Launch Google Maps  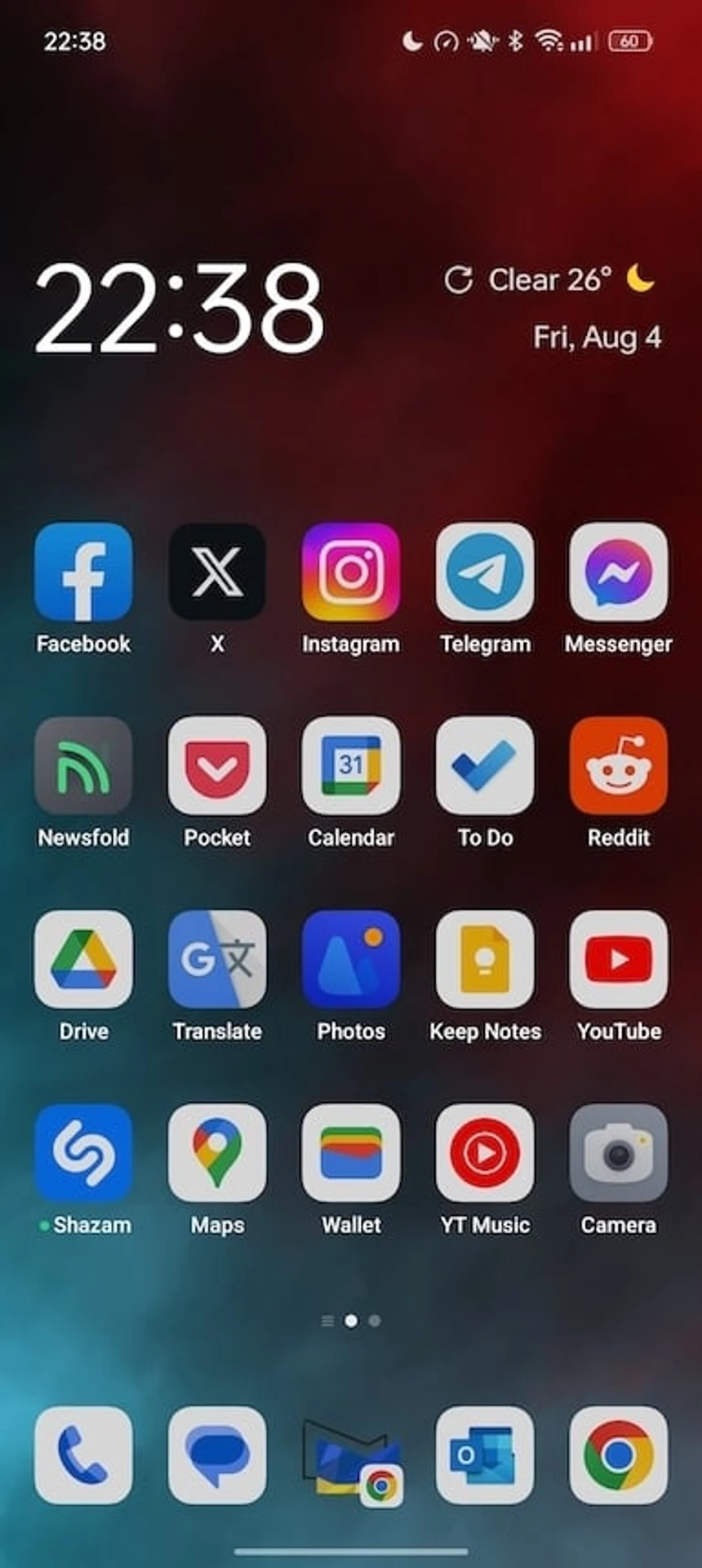(217, 1152)
